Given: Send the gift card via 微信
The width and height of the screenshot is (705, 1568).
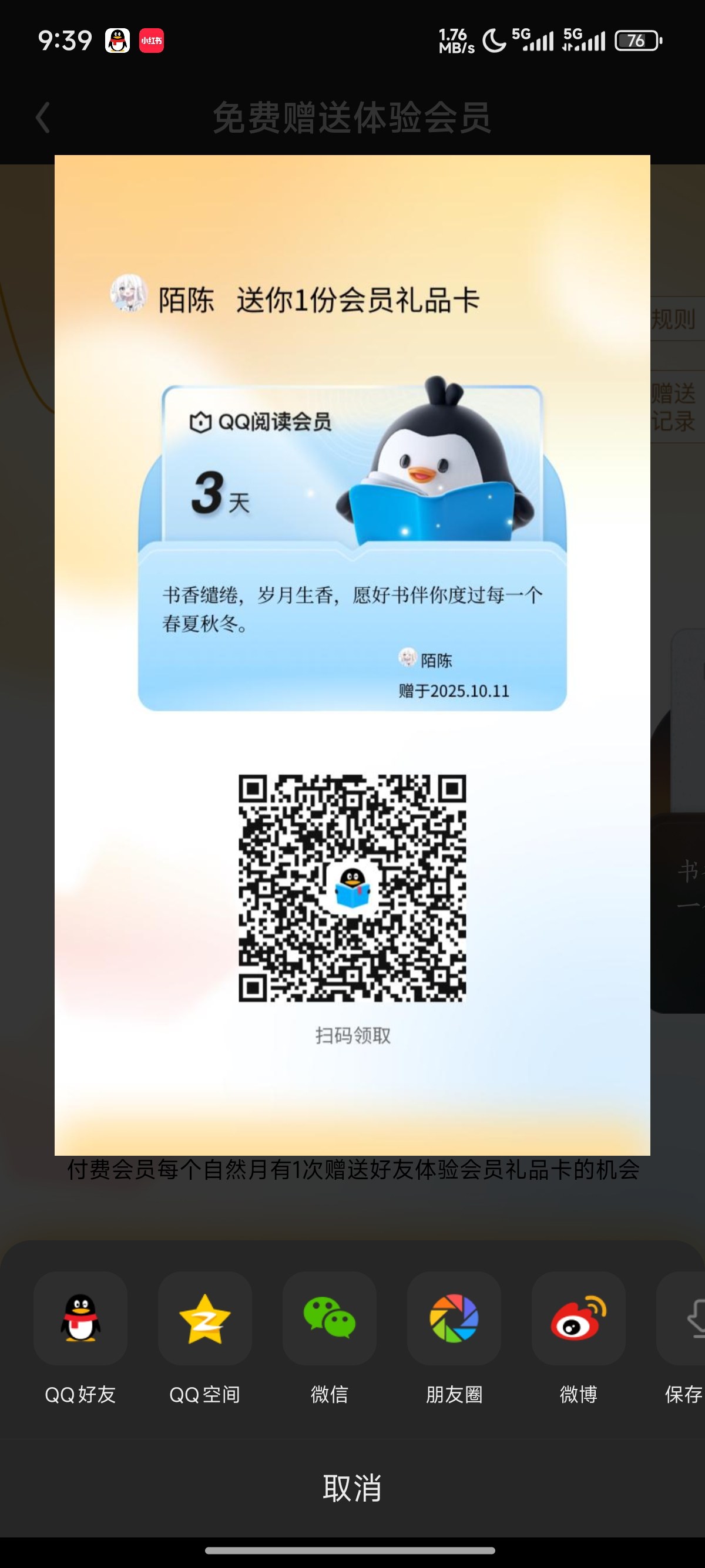Looking at the screenshot, I should [330, 1318].
